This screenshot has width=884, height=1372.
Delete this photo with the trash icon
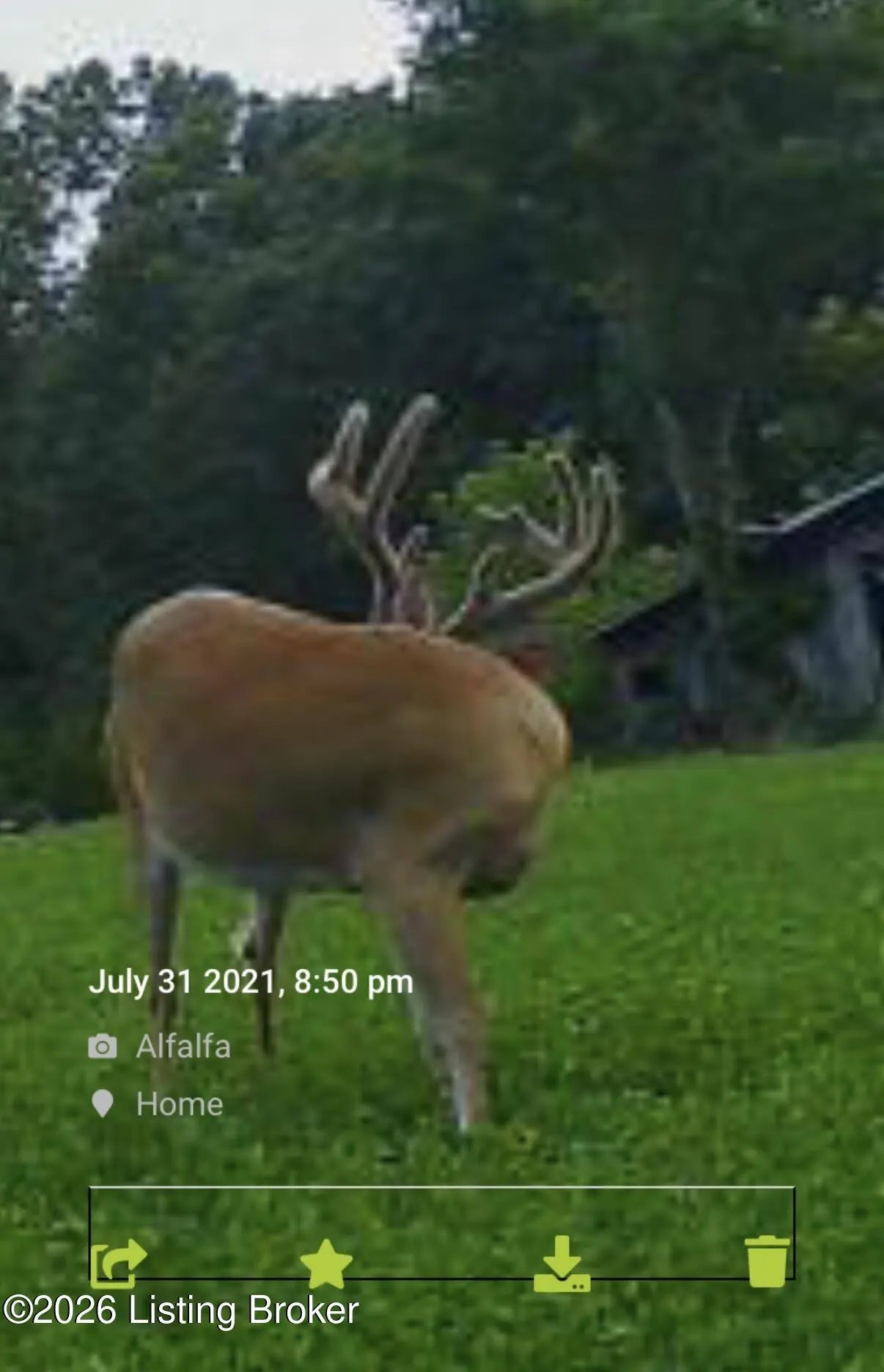click(x=767, y=1261)
